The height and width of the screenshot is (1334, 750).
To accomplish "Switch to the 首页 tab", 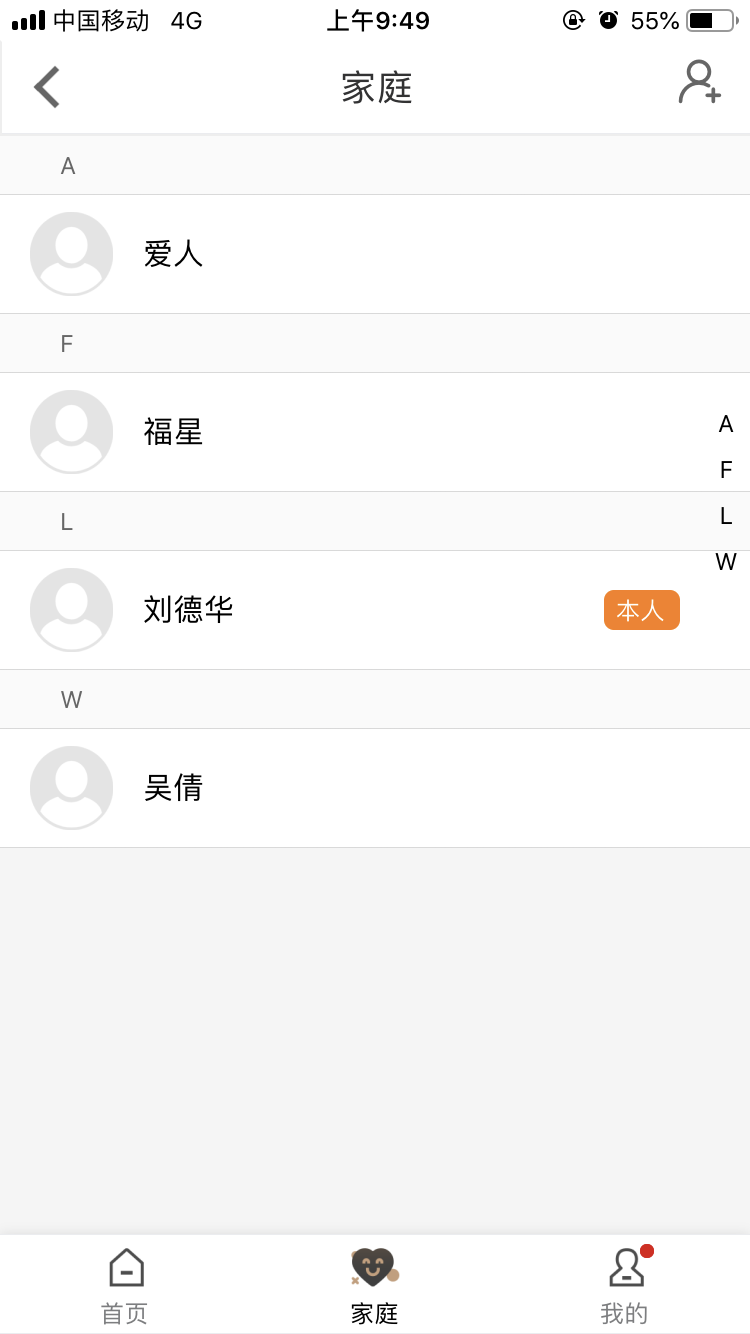I will point(125,1286).
